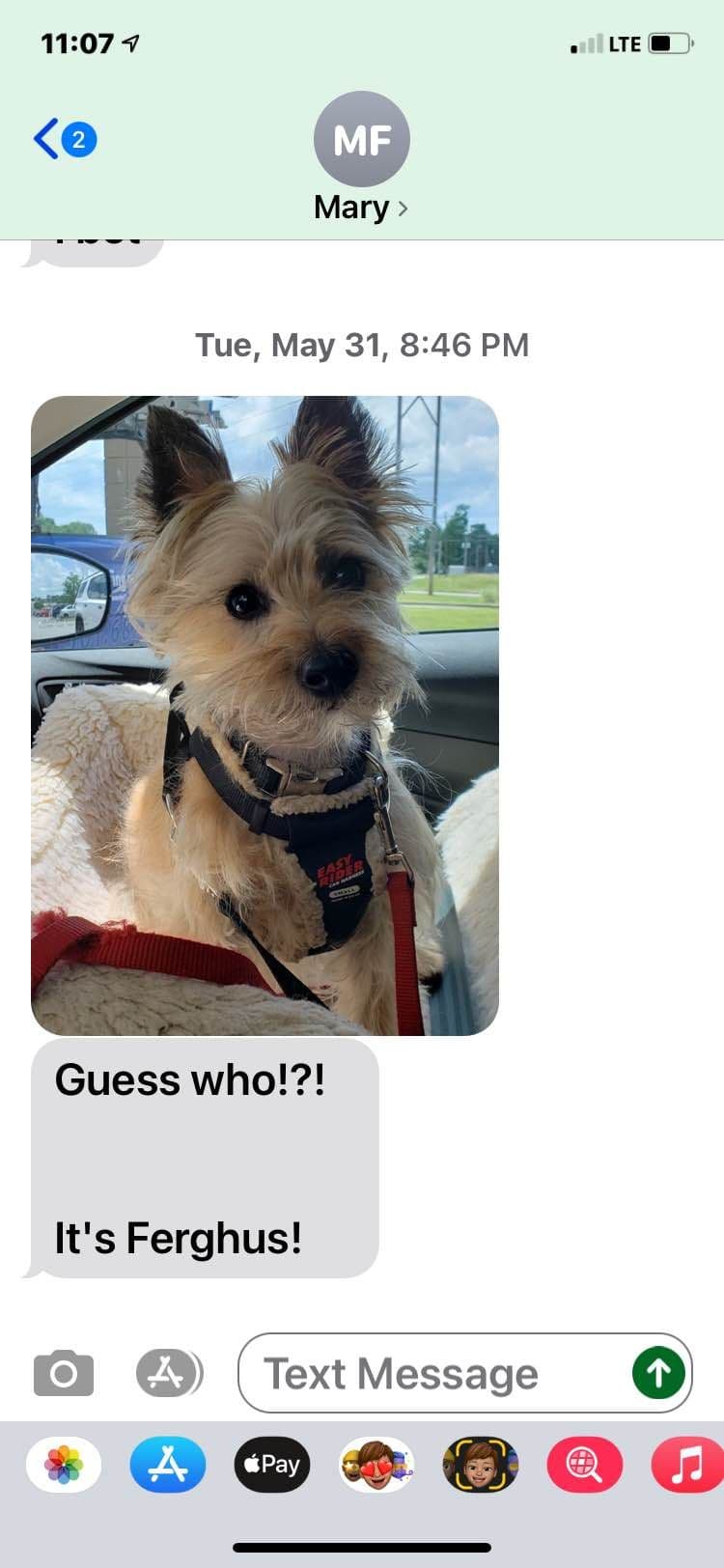
Task: Open Mary's contact details
Action: tap(361, 158)
